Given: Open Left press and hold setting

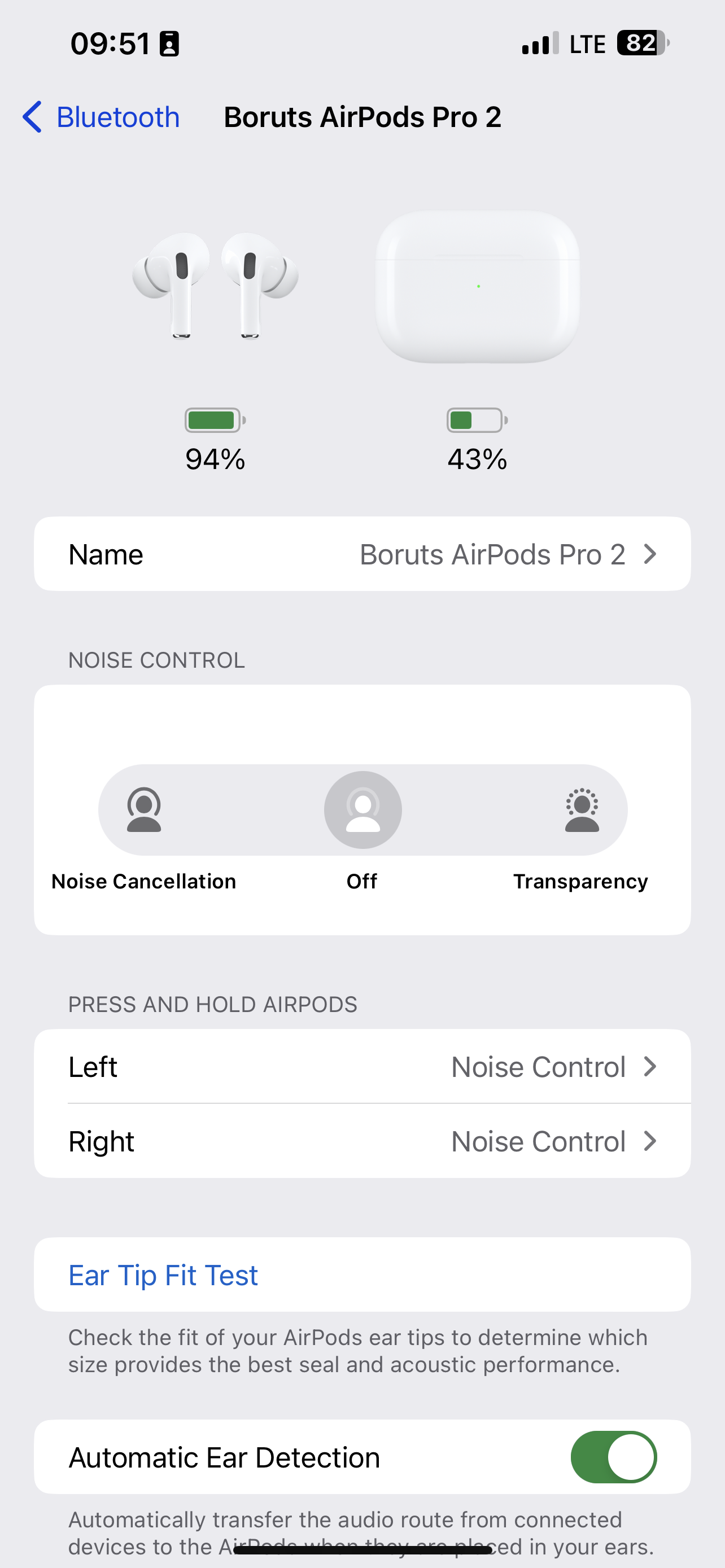Looking at the screenshot, I should [x=362, y=1066].
